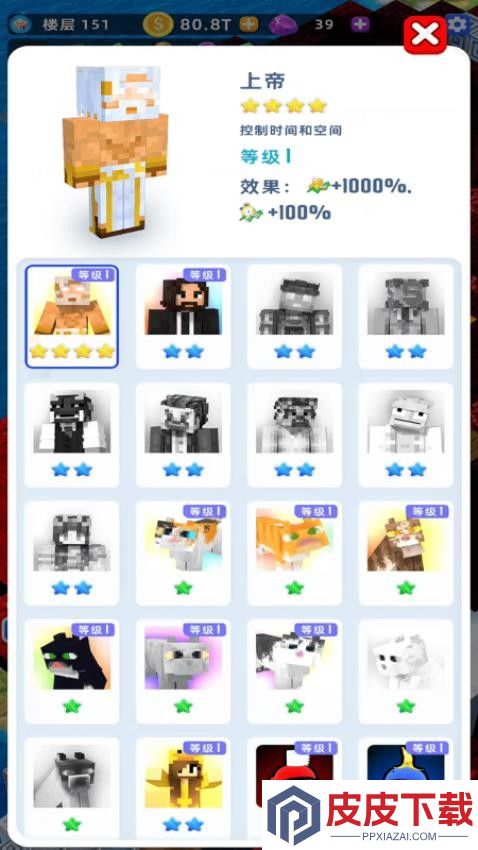Select the four-star God character tile
Screen dimensions: 478x850
(x=72, y=317)
